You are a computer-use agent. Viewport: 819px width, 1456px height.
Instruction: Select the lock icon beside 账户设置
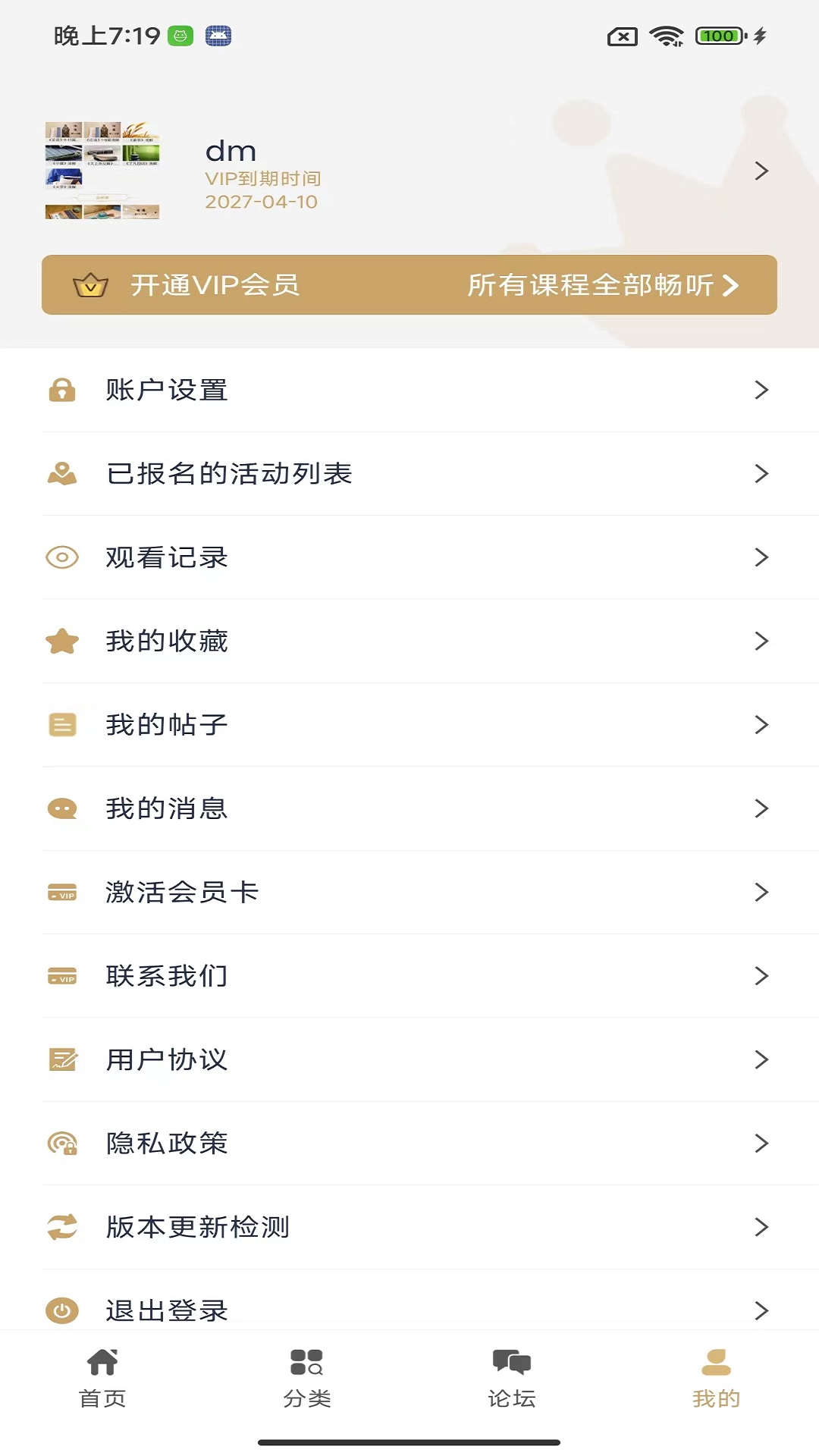pyautogui.click(x=64, y=391)
